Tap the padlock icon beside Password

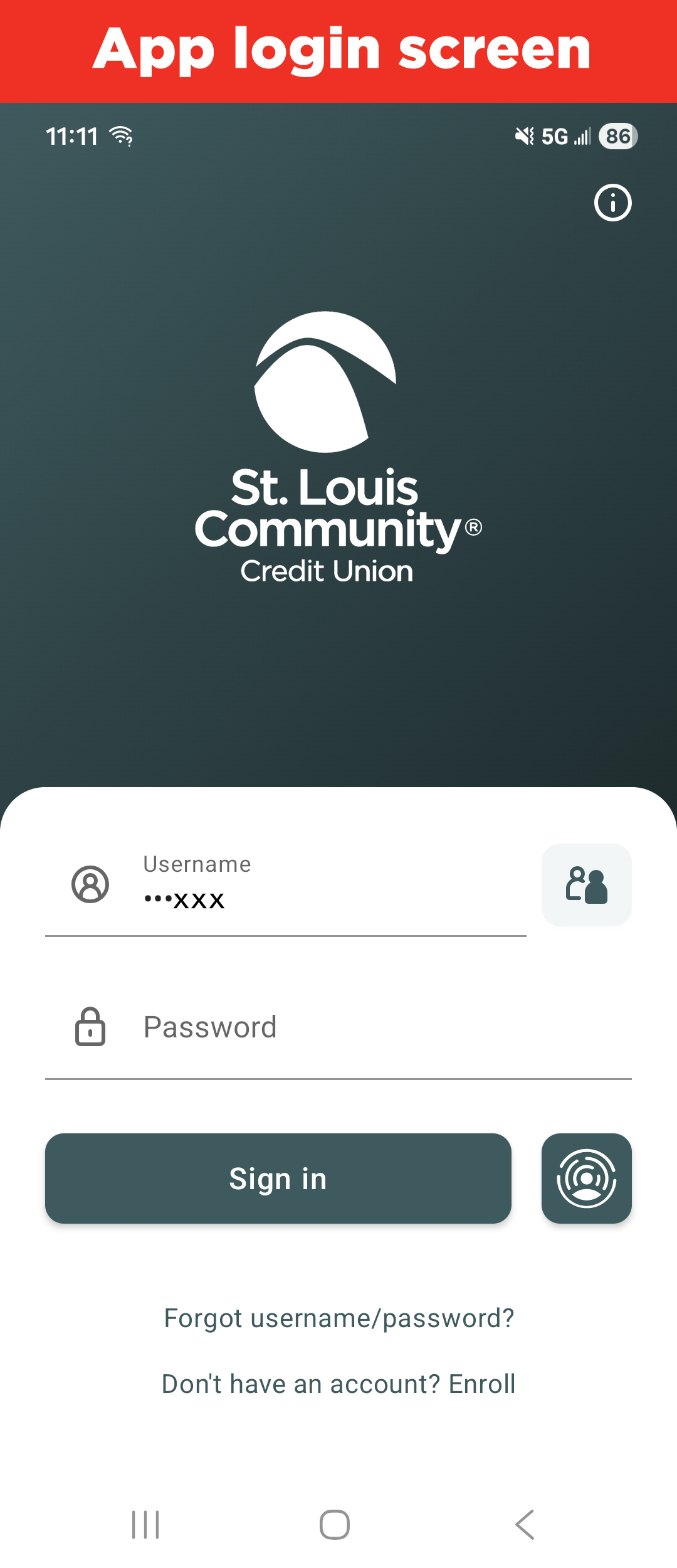tap(90, 1027)
